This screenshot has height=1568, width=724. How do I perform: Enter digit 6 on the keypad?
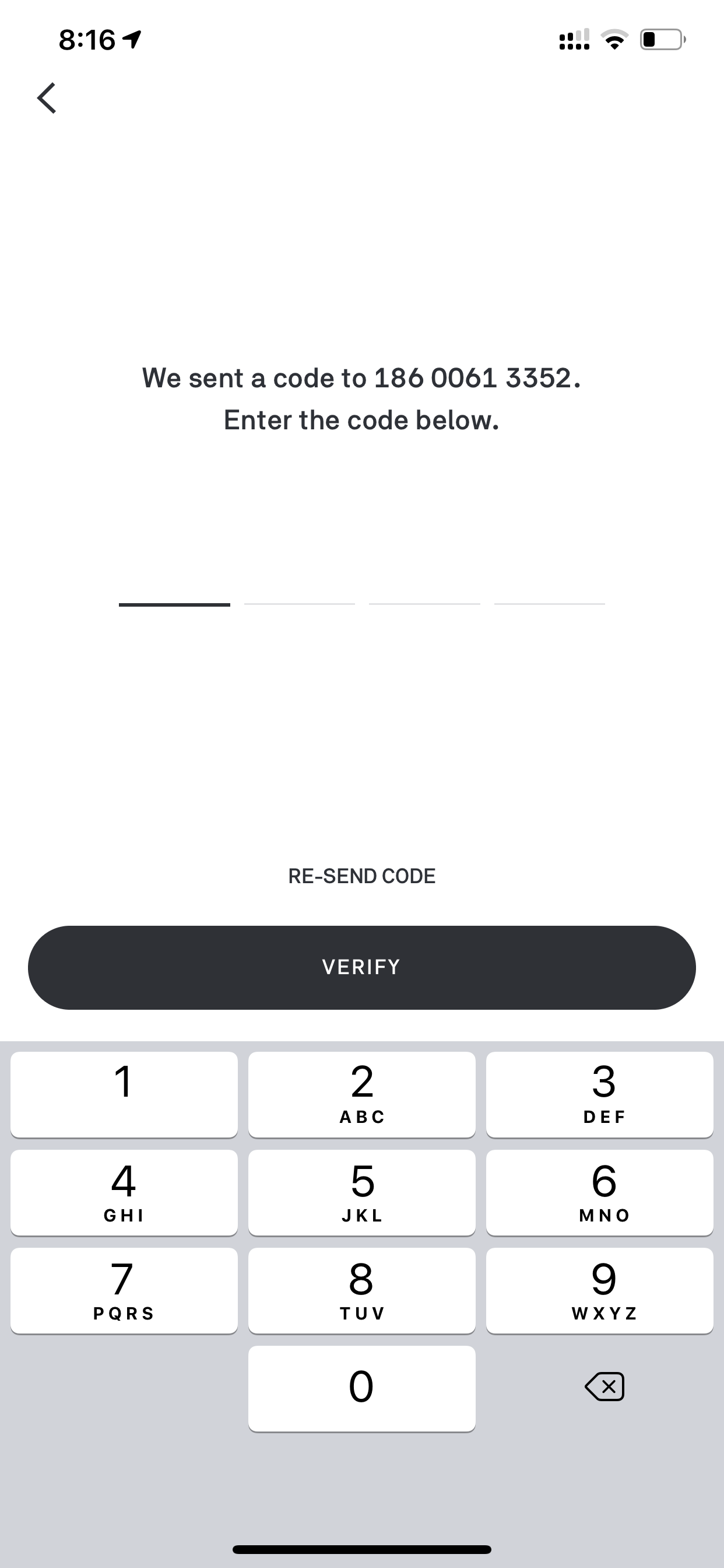600,1192
